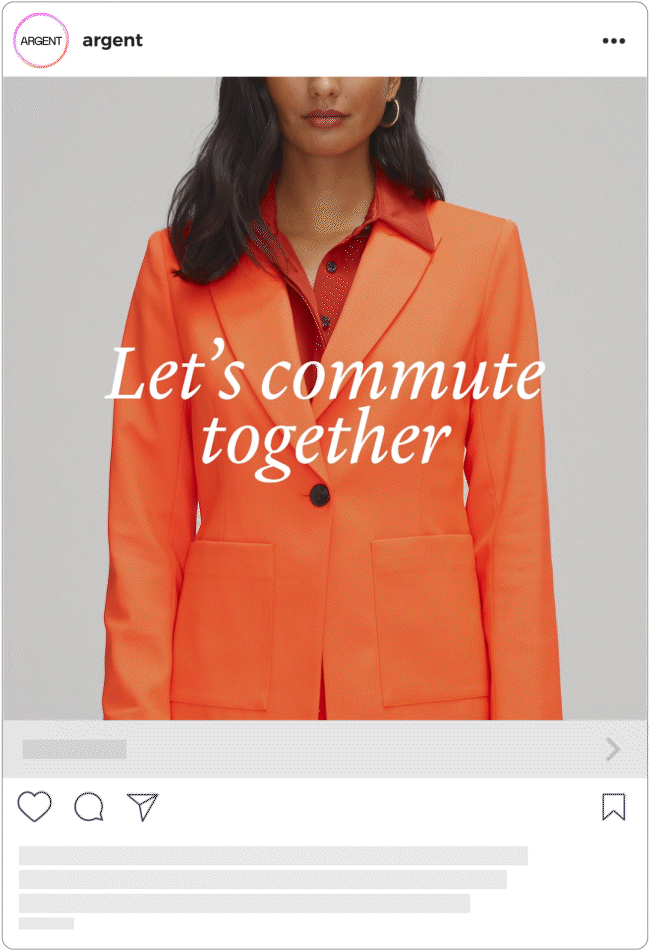Viewport: 650px width, 951px height.
Task: Open the orange blazer post image
Action: coord(325,398)
